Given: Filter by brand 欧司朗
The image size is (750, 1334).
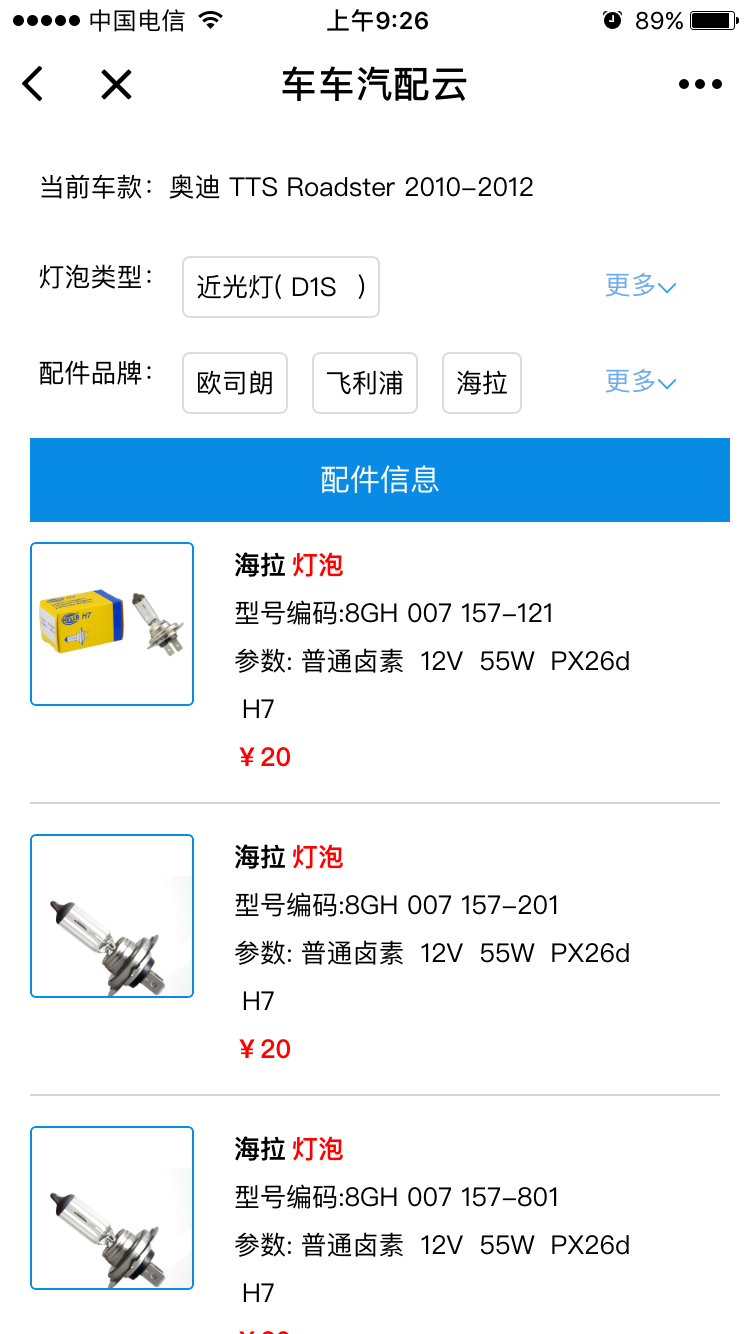Looking at the screenshot, I should 235,383.
